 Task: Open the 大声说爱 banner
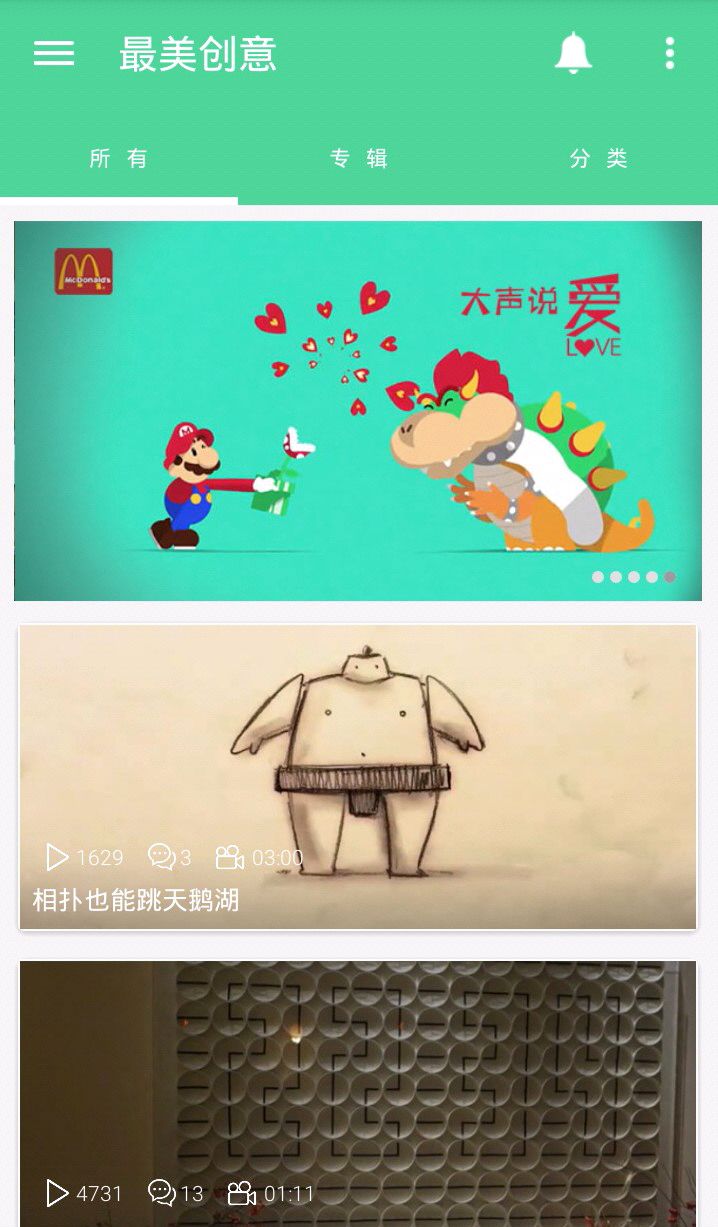(358, 410)
